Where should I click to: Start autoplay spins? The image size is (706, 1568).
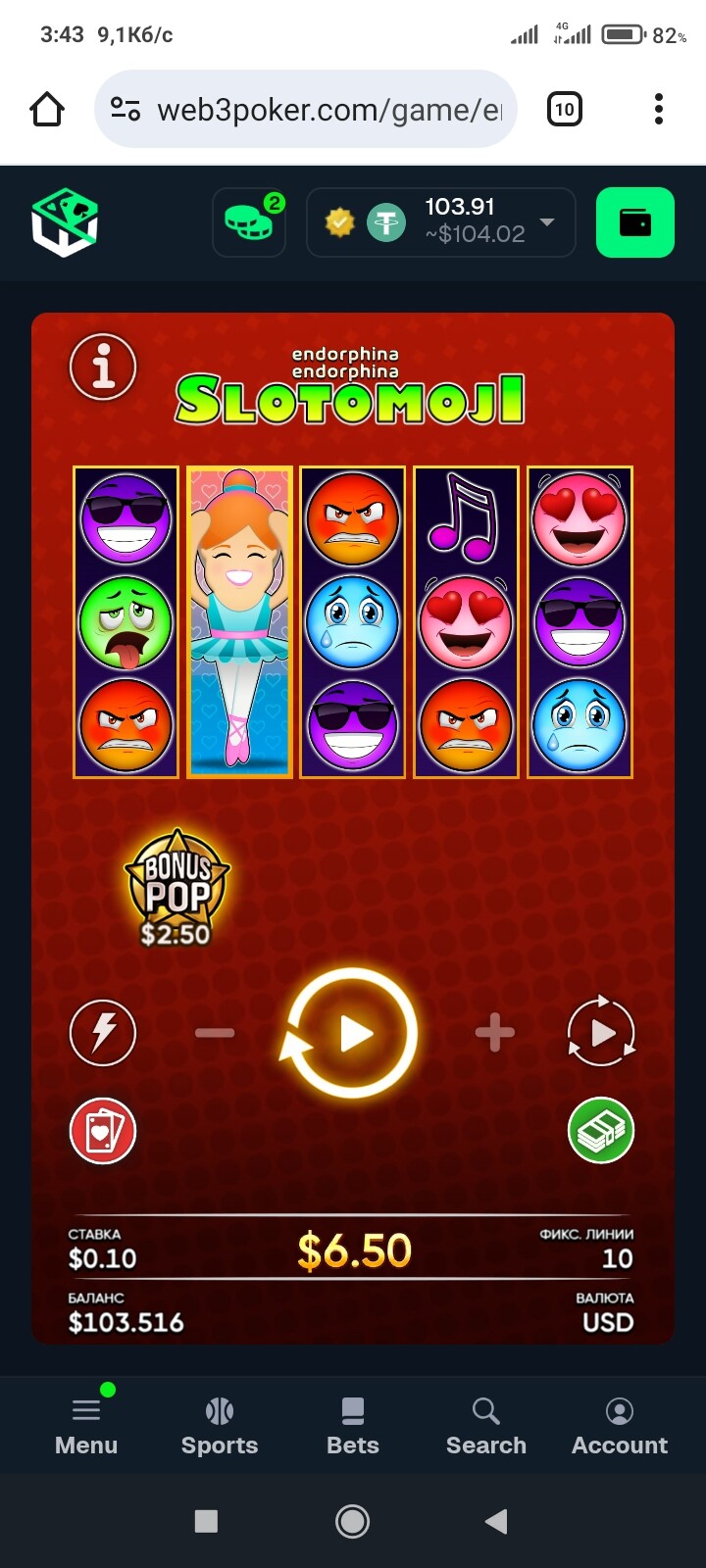(x=601, y=1032)
